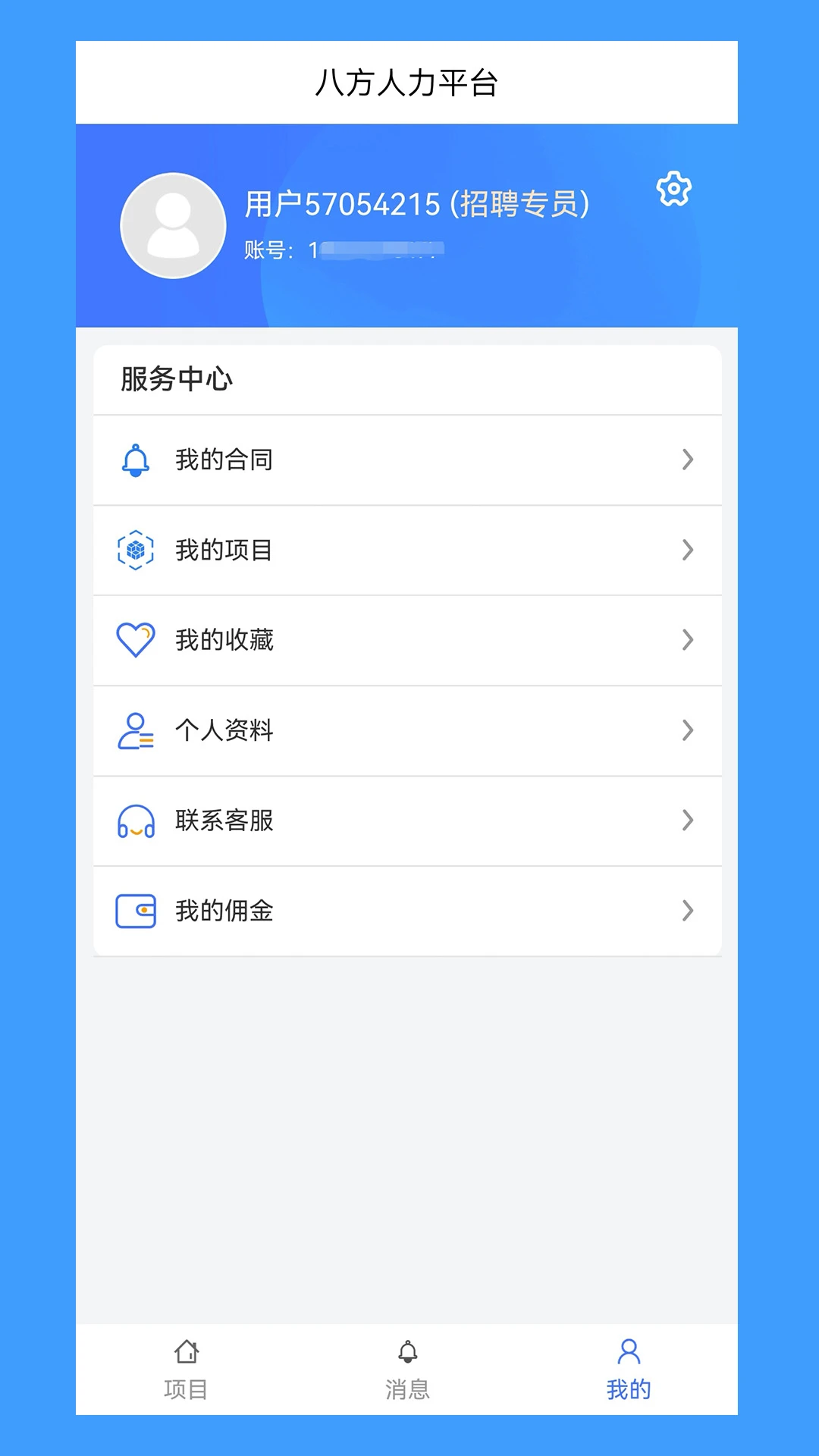This screenshot has height=1456, width=819.
Task: Click the heart icon beside 我的收藏
Action: pos(136,640)
